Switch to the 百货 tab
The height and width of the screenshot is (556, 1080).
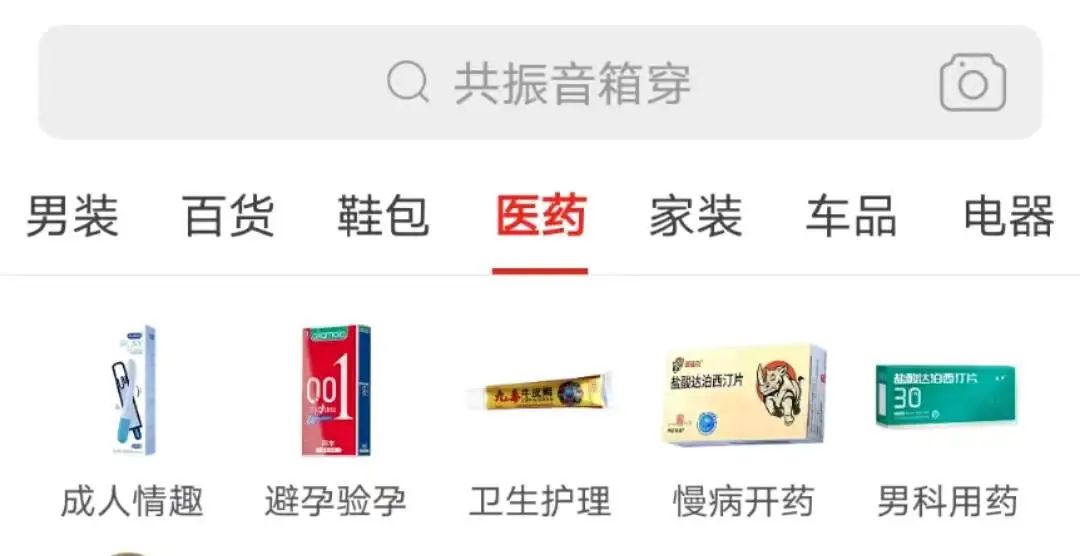pyautogui.click(x=228, y=216)
